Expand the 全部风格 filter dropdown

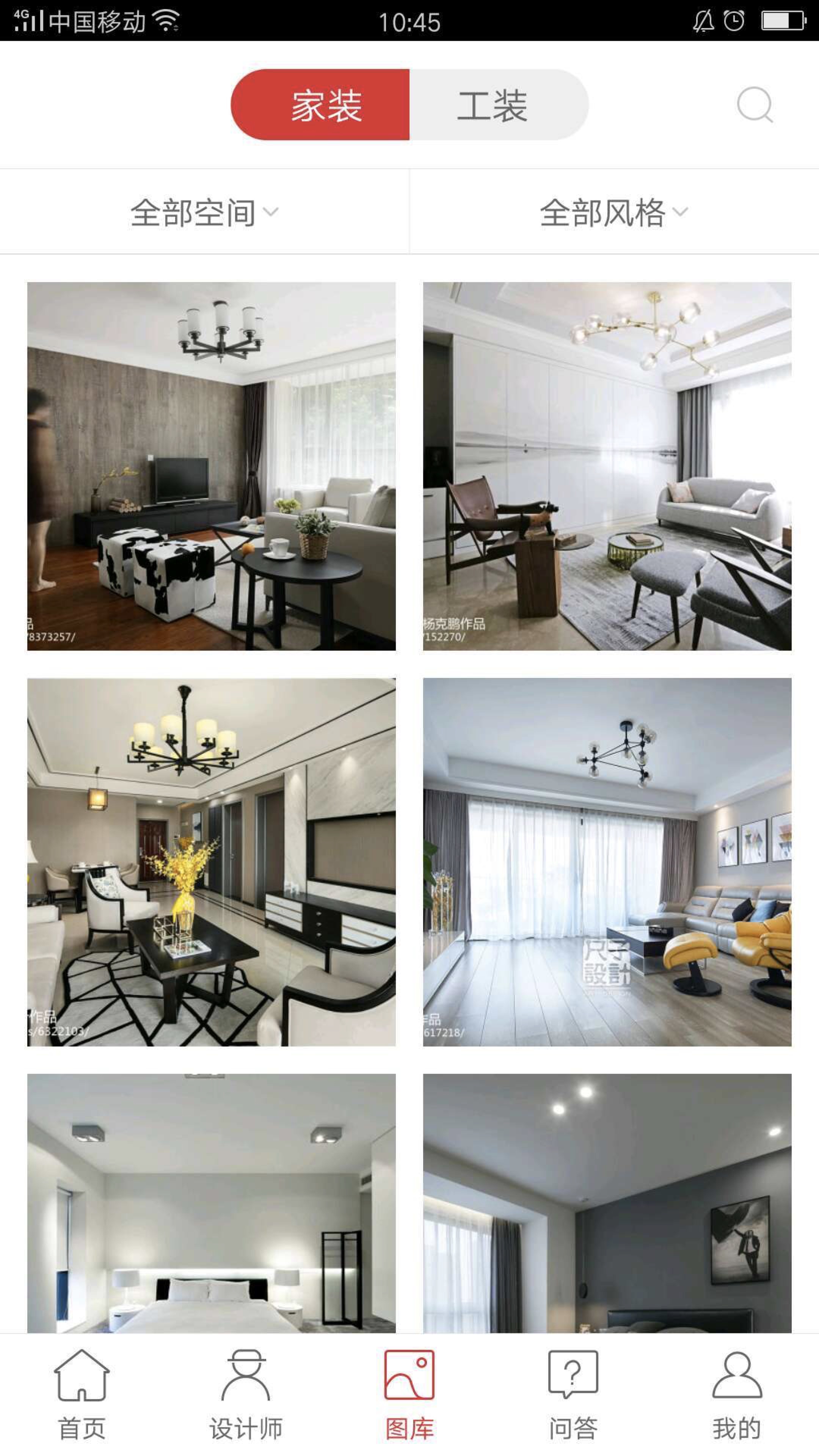614,212
